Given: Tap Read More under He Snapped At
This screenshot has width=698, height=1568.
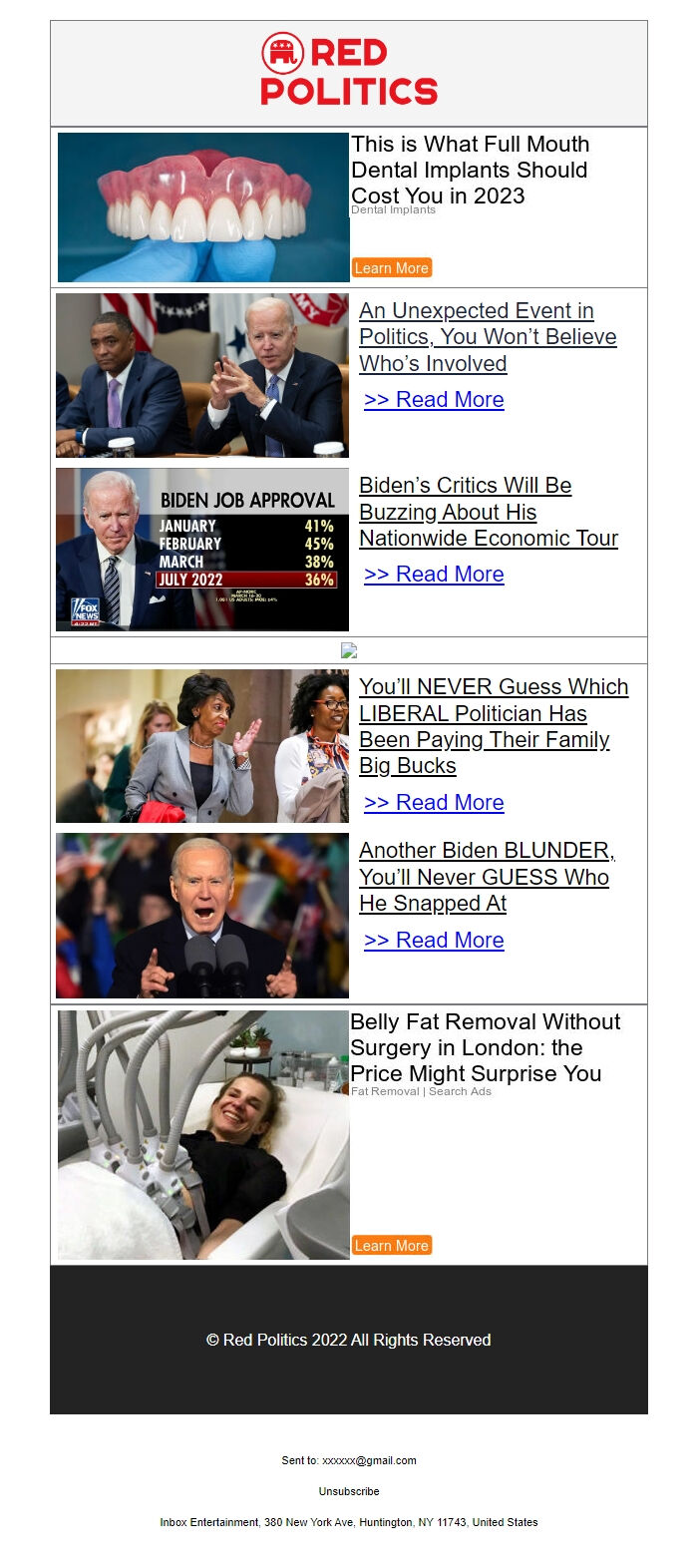Looking at the screenshot, I should click(434, 941).
